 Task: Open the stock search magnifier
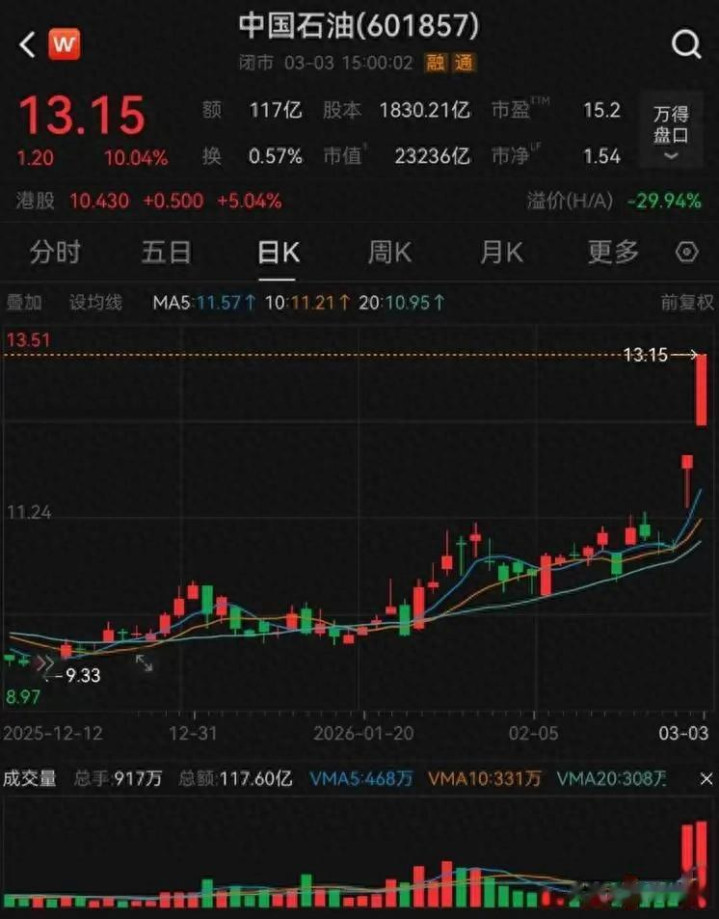tap(686, 44)
